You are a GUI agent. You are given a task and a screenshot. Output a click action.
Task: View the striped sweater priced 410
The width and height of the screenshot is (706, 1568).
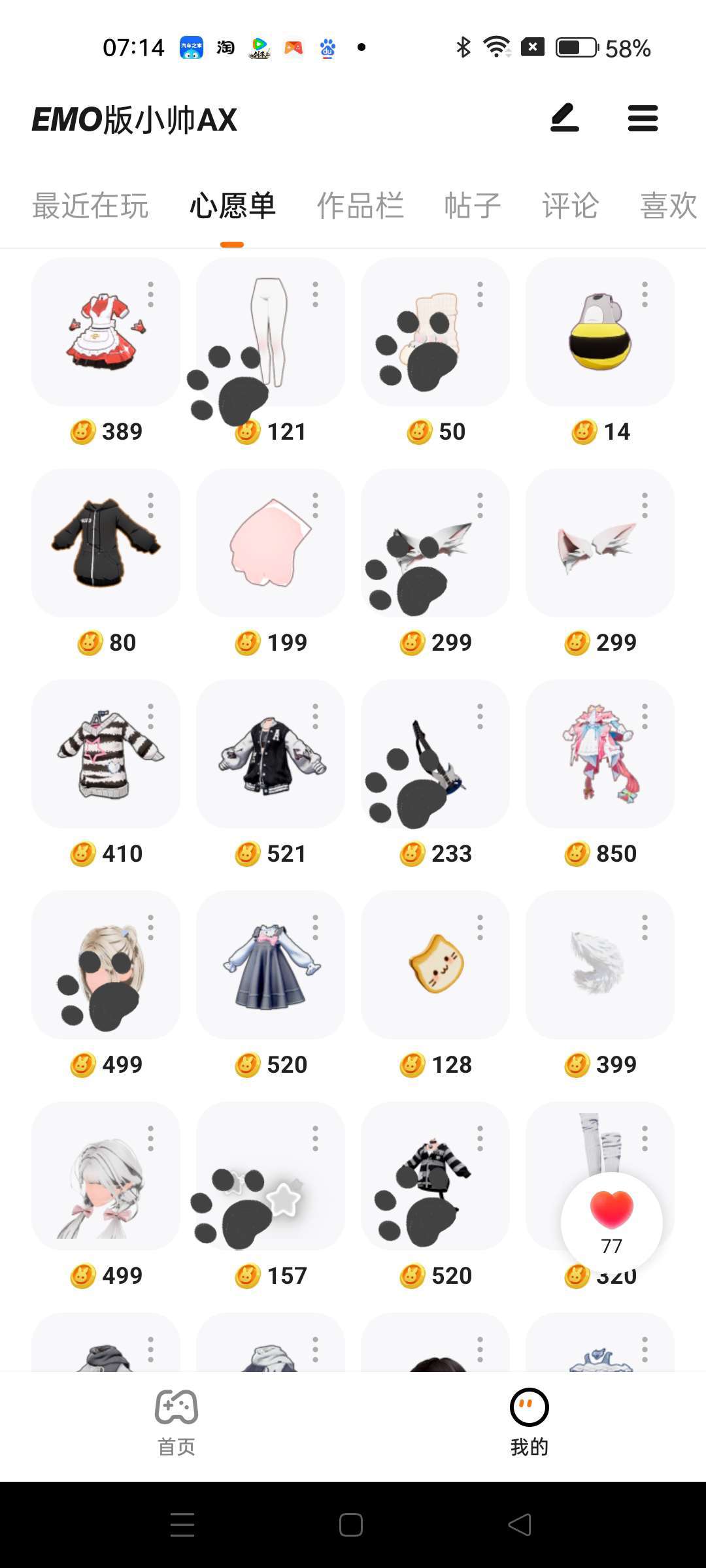coord(105,755)
